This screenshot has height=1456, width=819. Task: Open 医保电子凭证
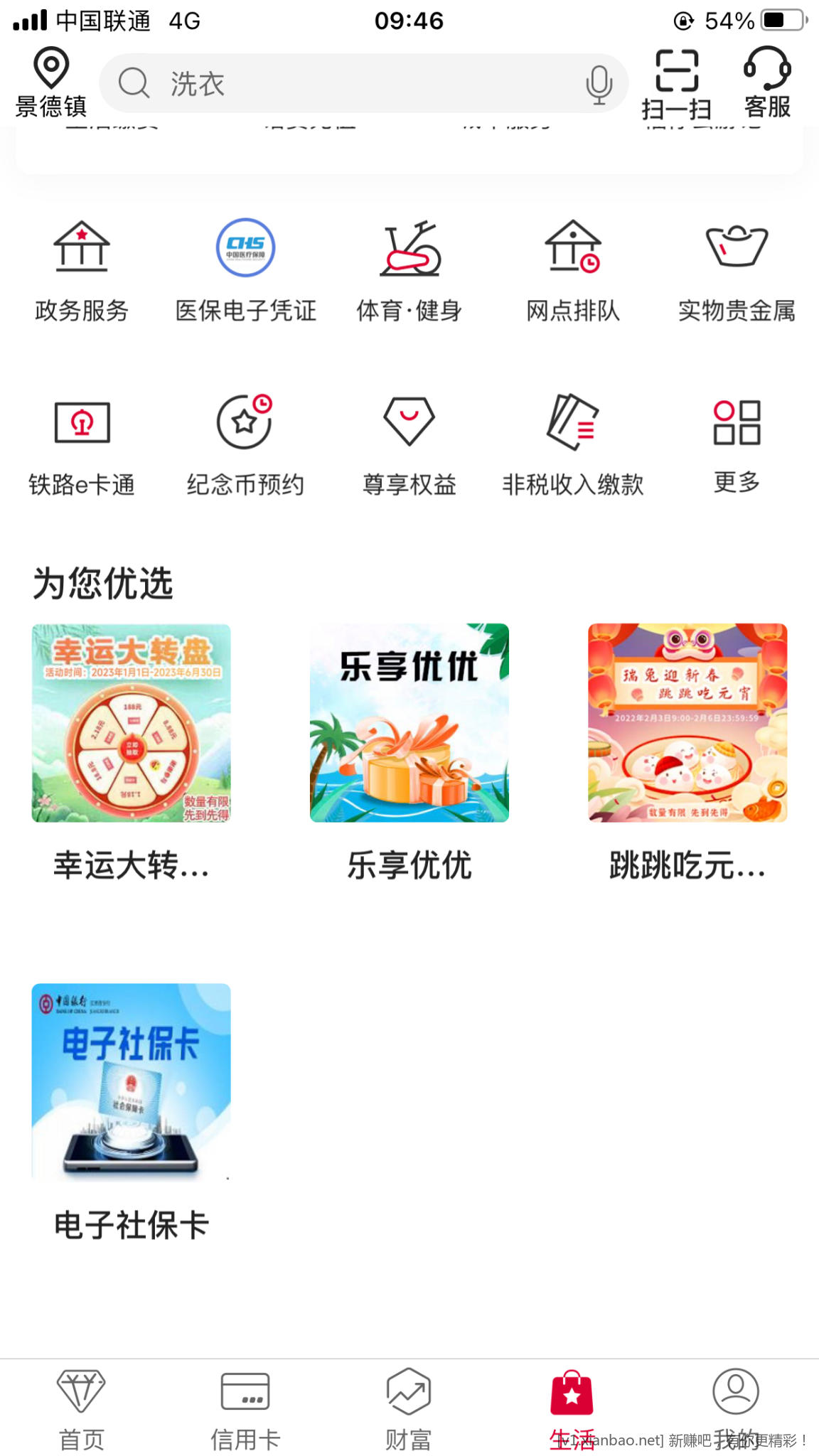tap(245, 271)
